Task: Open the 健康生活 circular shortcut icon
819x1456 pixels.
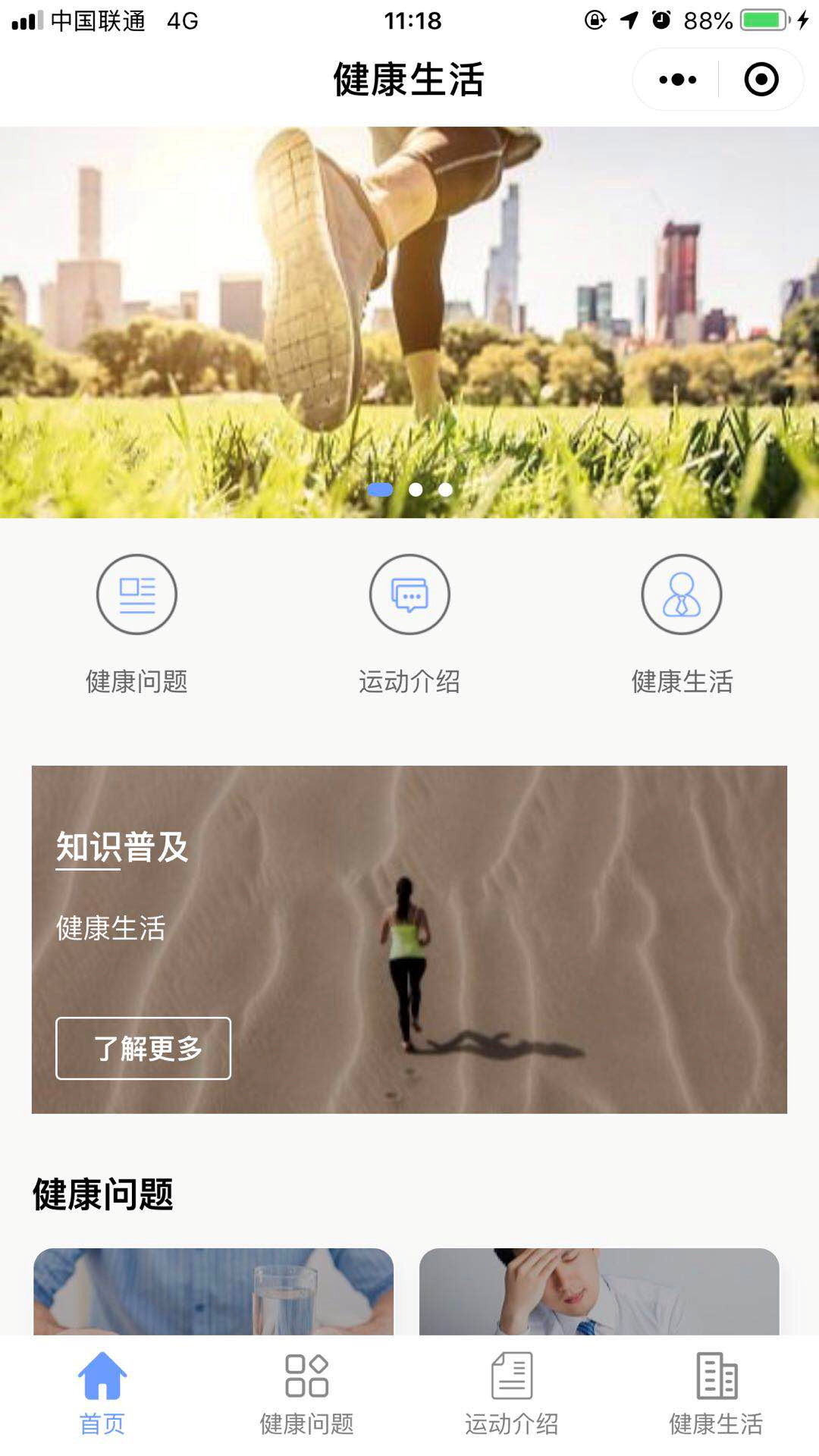Action: [x=682, y=595]
